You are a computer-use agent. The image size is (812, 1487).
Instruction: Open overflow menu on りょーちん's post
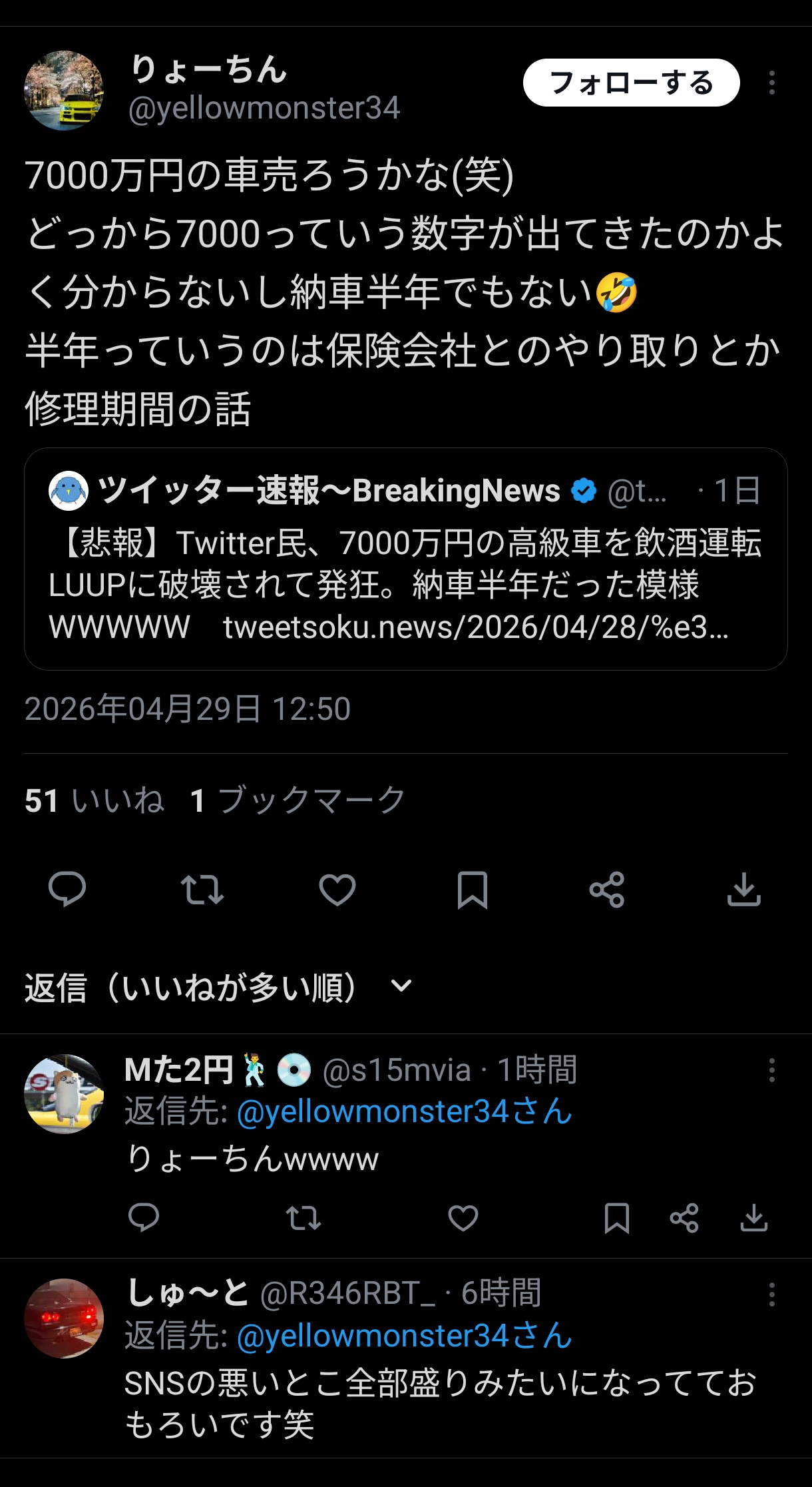pos(771,83)
